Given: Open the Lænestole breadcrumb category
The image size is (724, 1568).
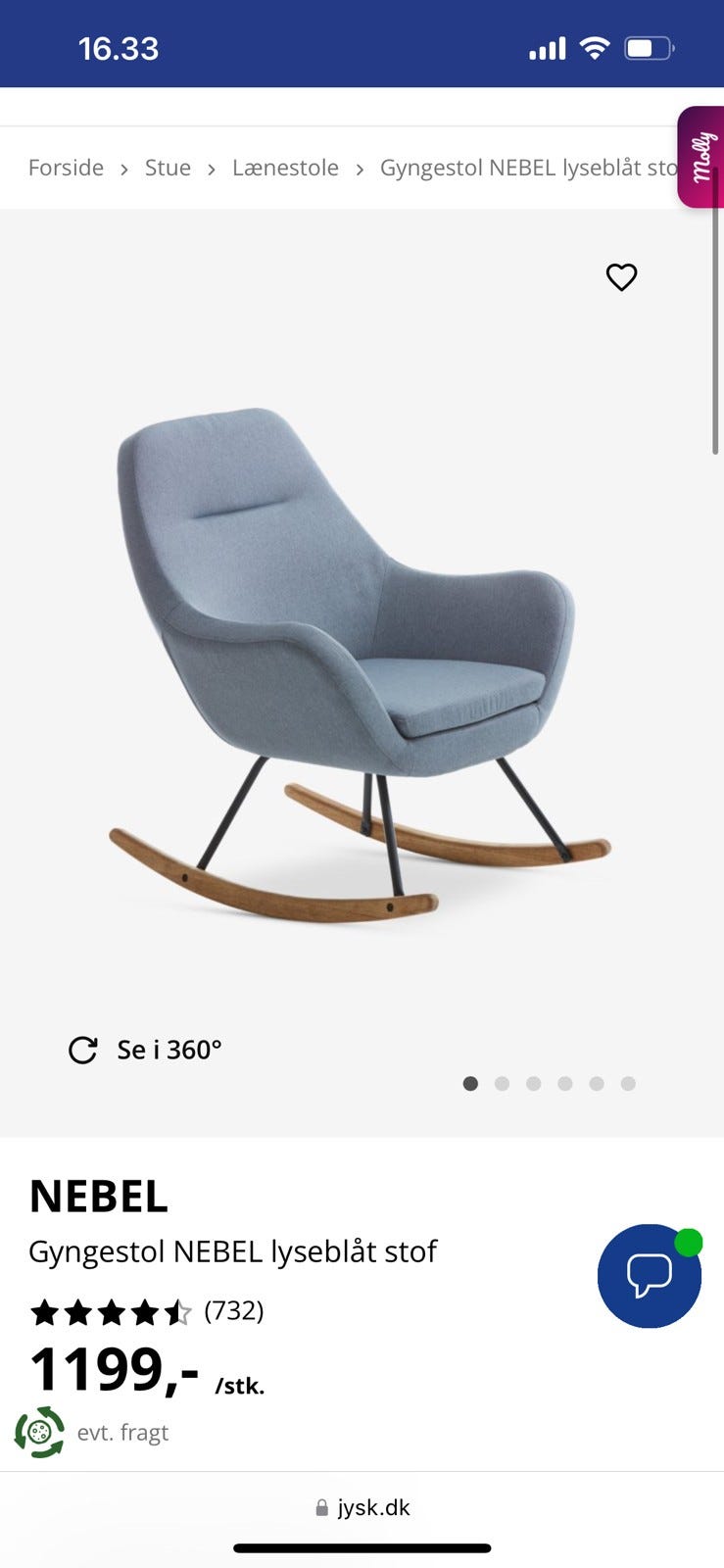Looking at the screenshot, I should [285, 168].
